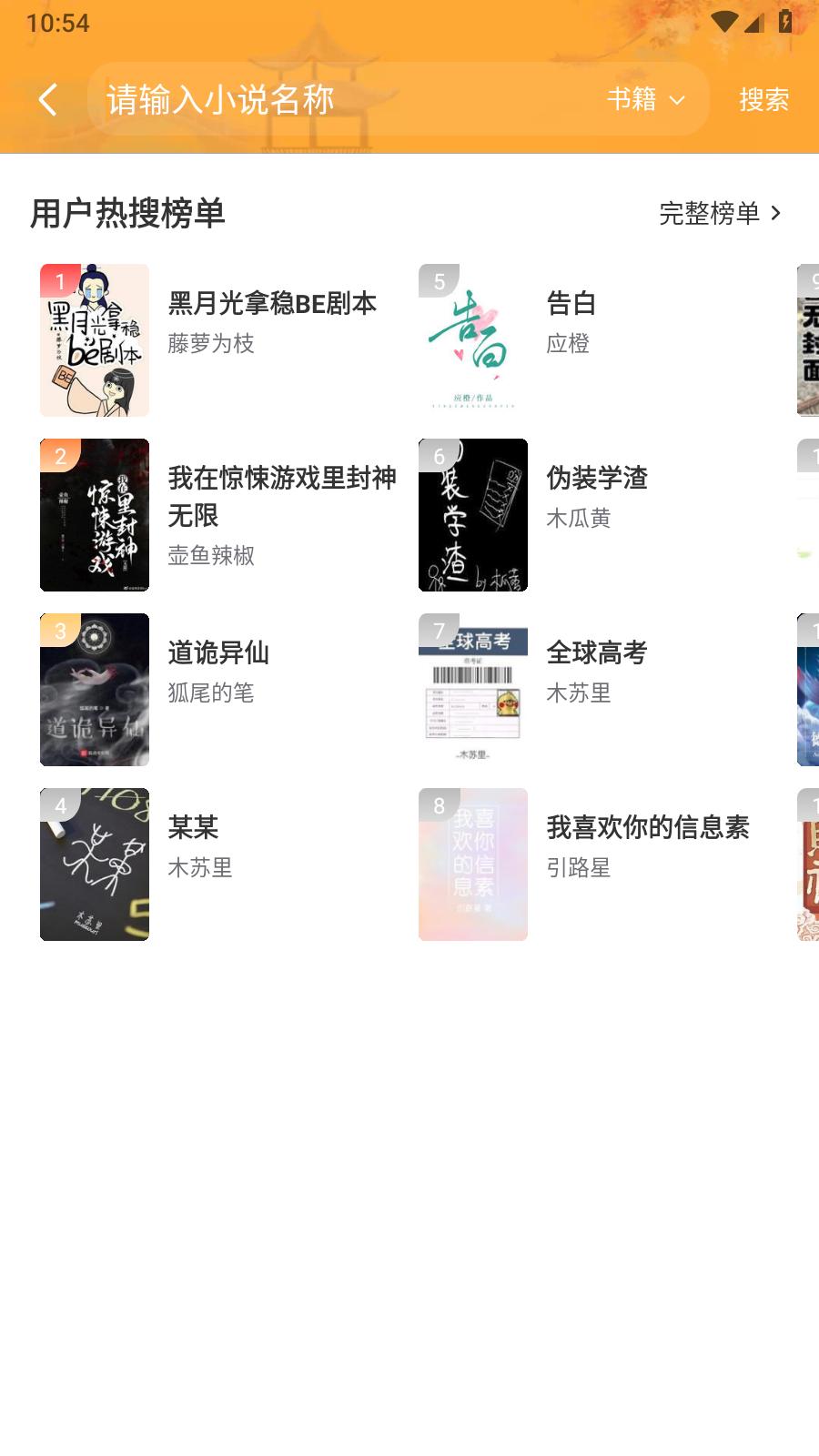Open 某某 by 木苏里
This screenshot has width=819, height=1456.
pyautogui.click(x=194, y=828)
